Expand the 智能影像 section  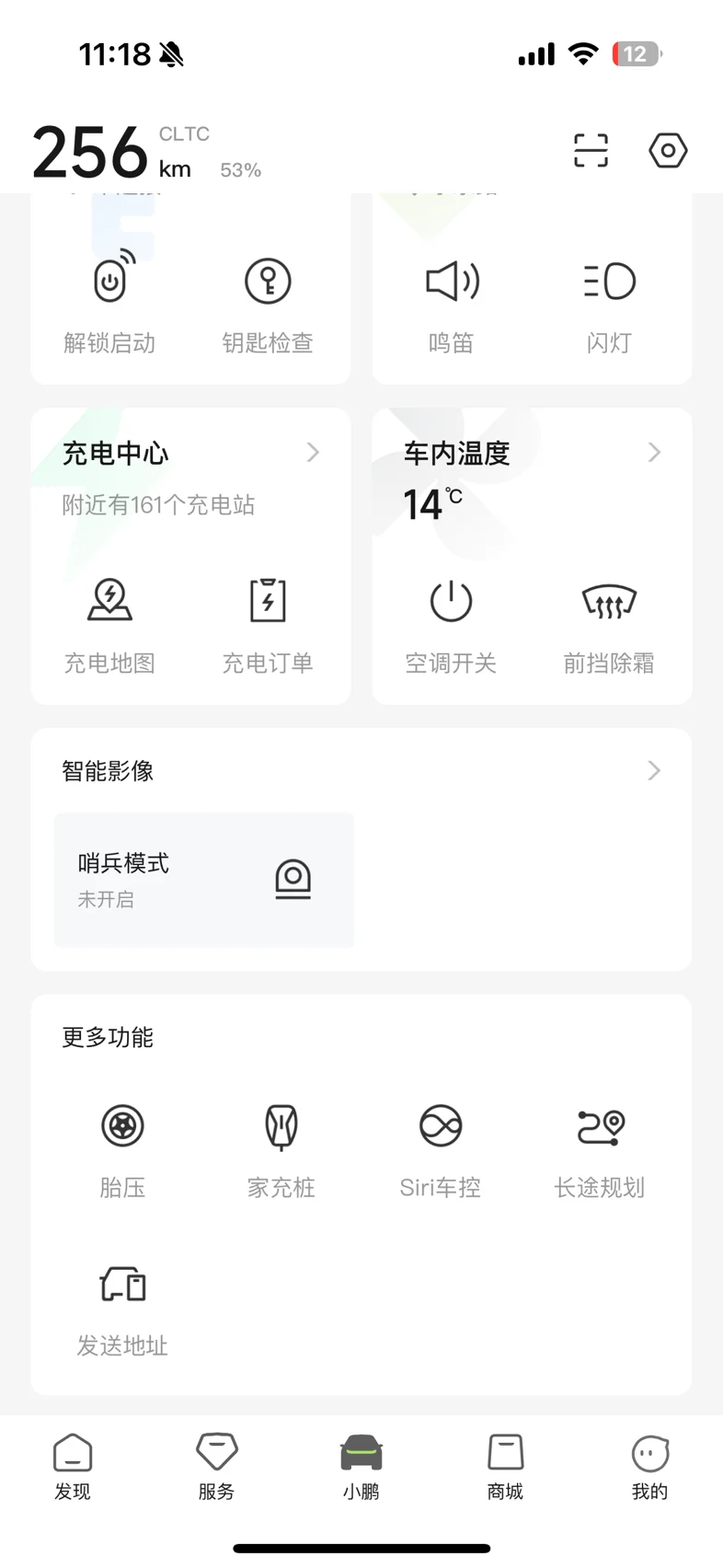[x=361, y=771]
